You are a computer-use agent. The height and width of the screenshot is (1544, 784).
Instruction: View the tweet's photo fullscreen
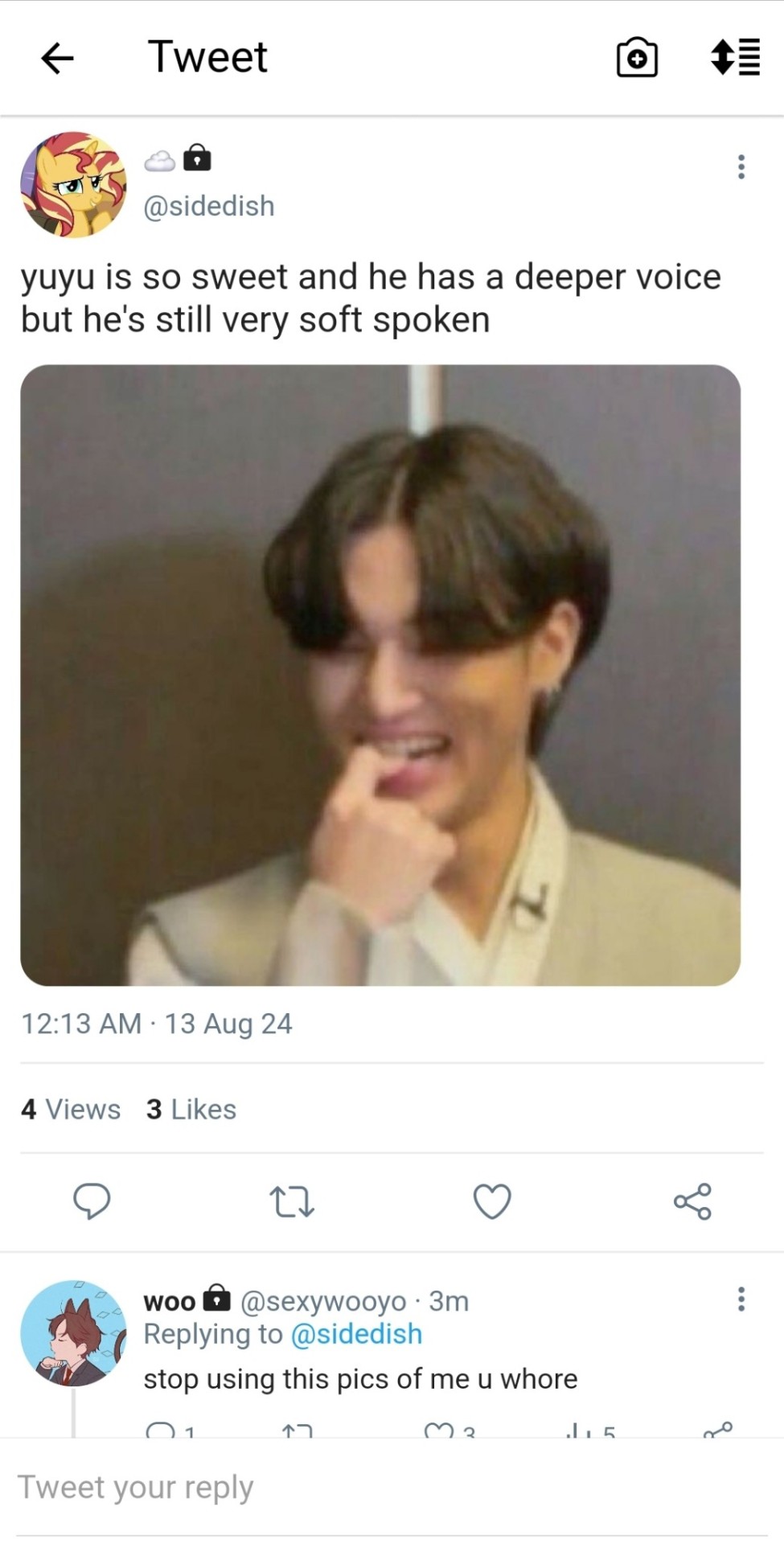point(380,675)
